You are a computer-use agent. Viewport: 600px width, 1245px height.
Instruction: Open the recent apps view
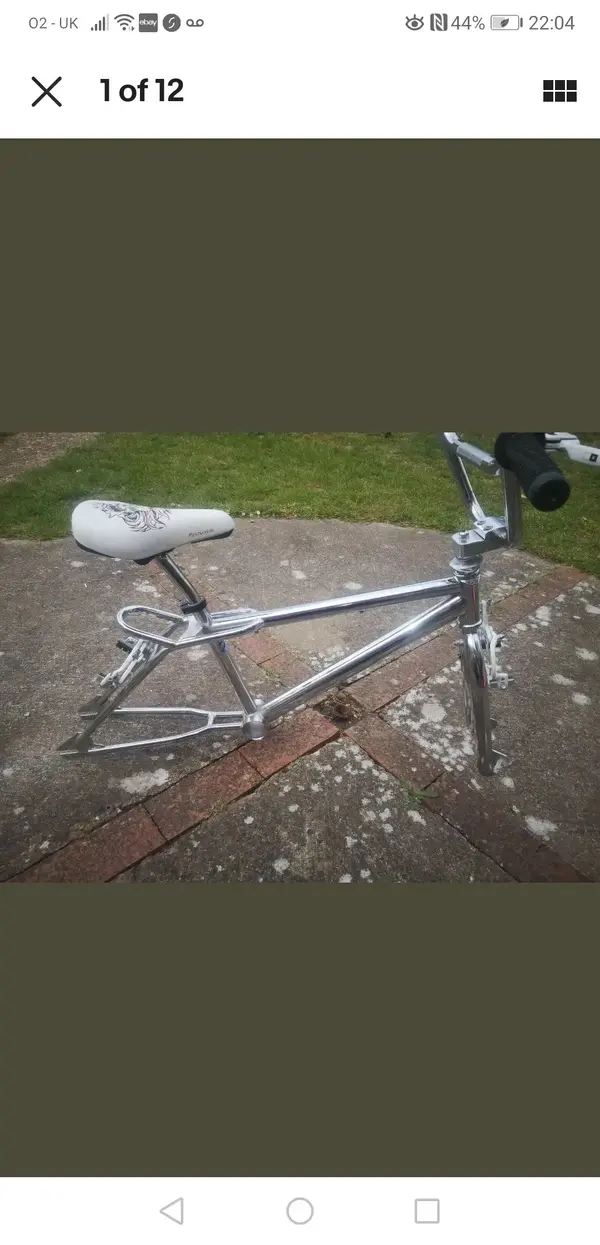[x=427, y=1211]
